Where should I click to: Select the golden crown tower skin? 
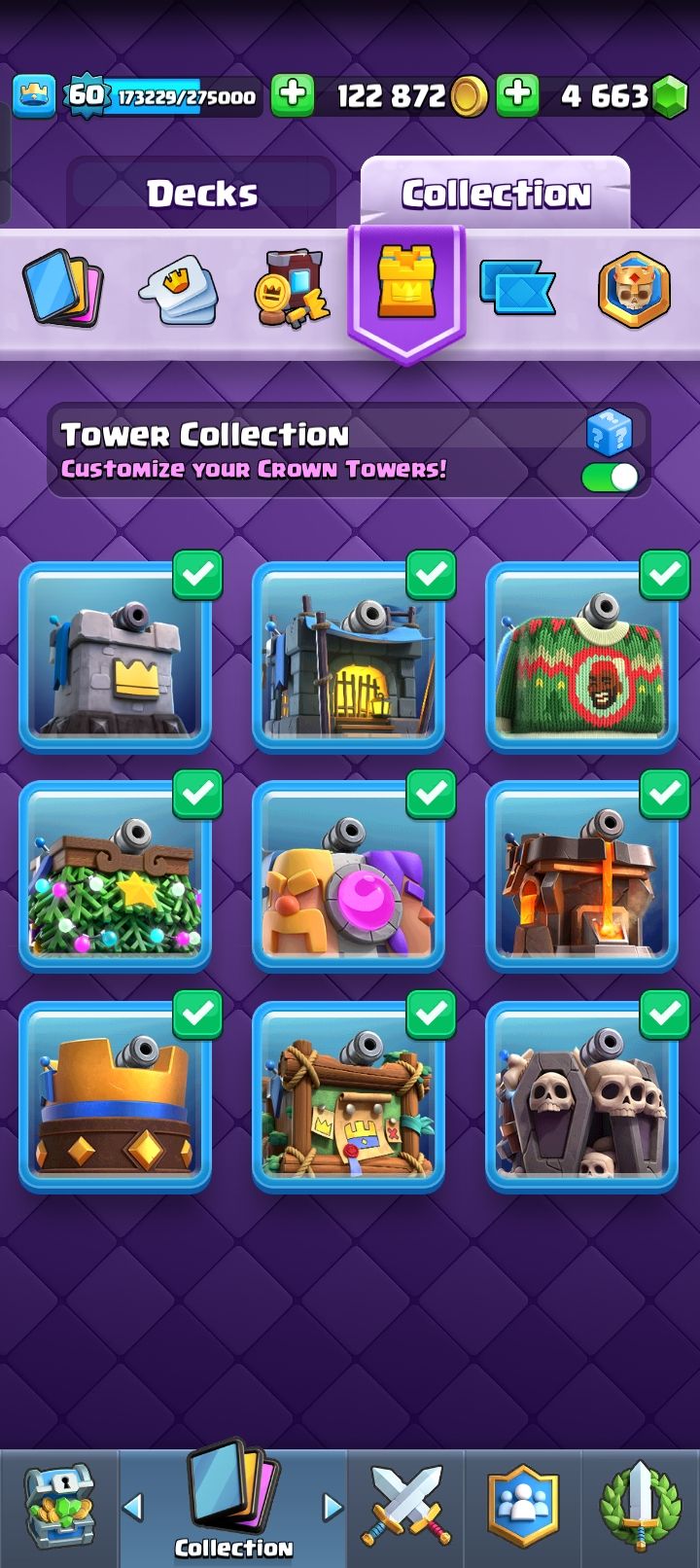click(x=115, y=1096)
